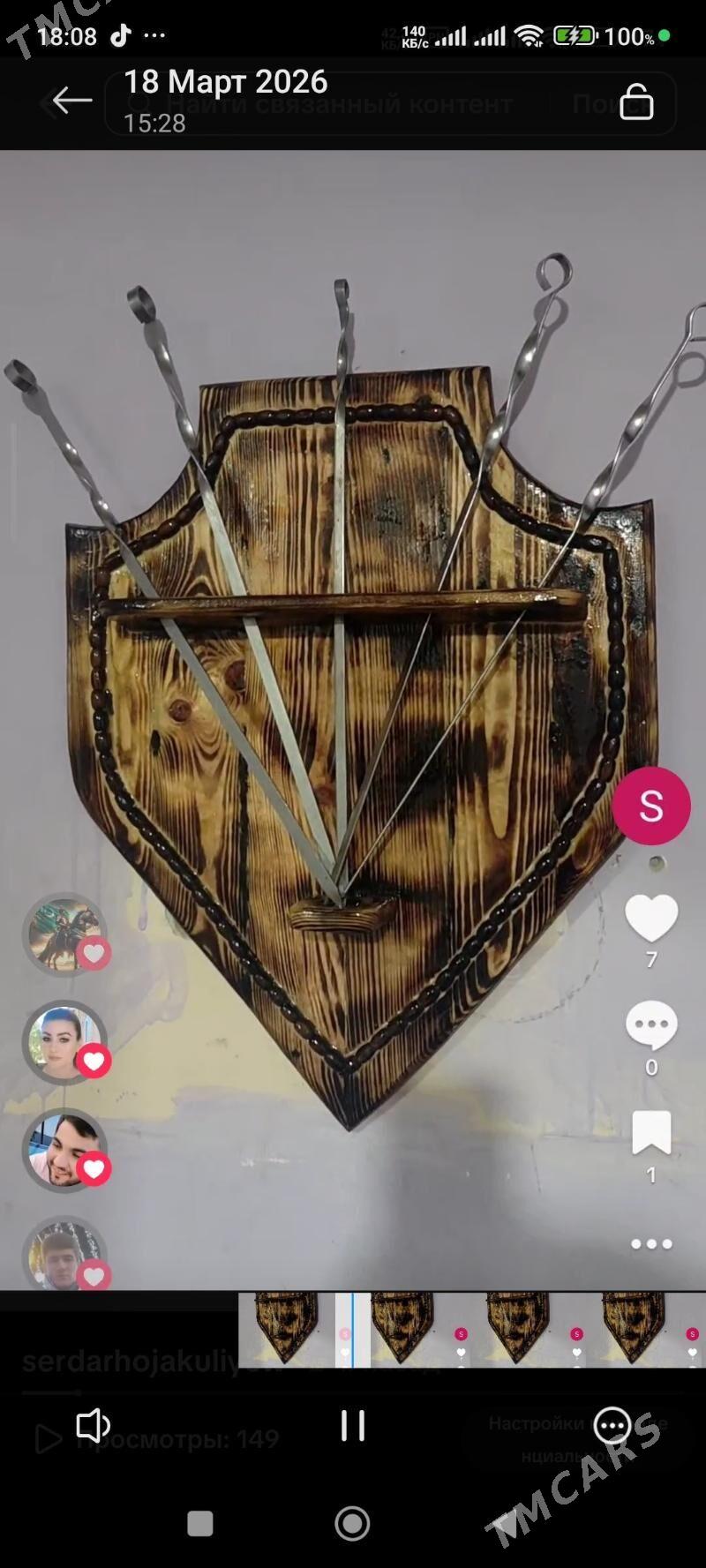Viewport: 706px width, 1568px height.
Task: Mute the video sound
Action: tap(93, 1425)
